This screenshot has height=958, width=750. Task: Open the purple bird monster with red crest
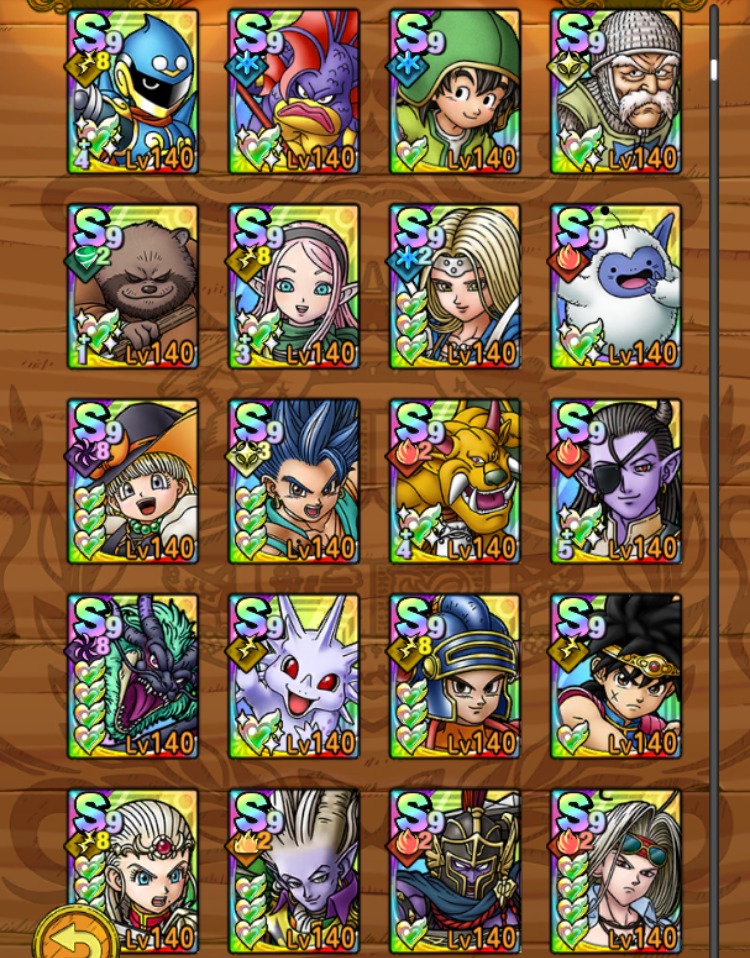pyautogui.click(x=294, y=92)
